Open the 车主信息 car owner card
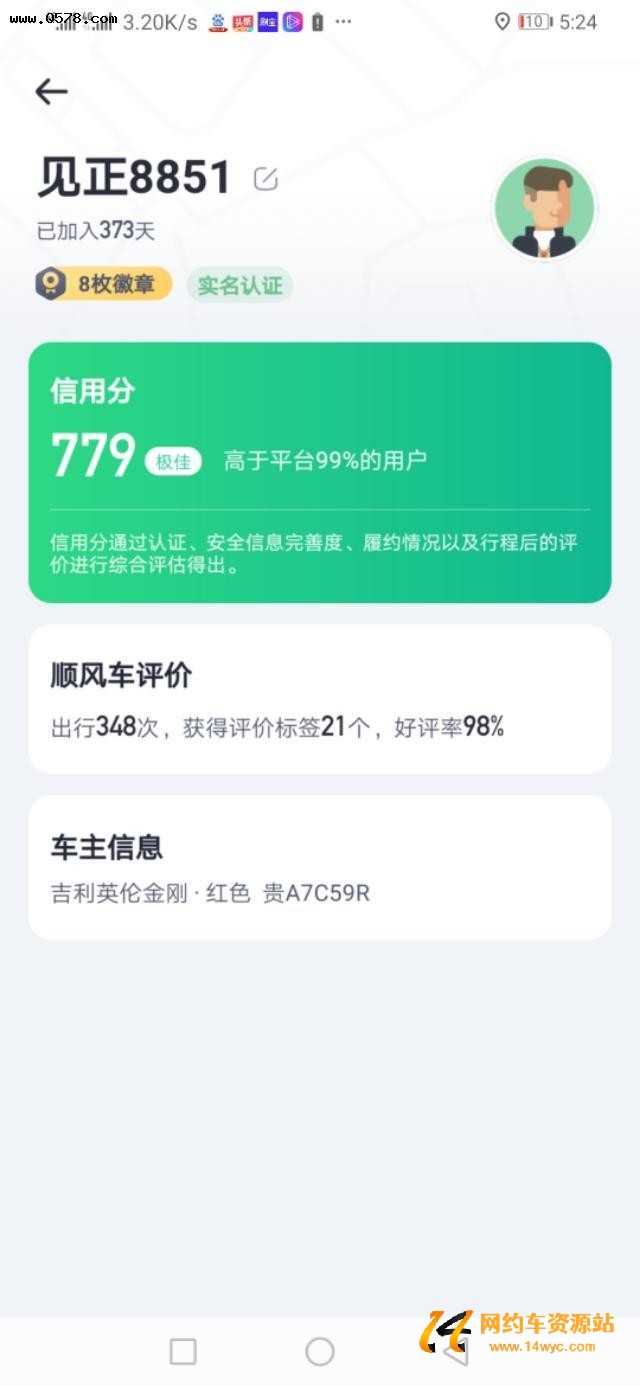 click(x=319, y=867)
